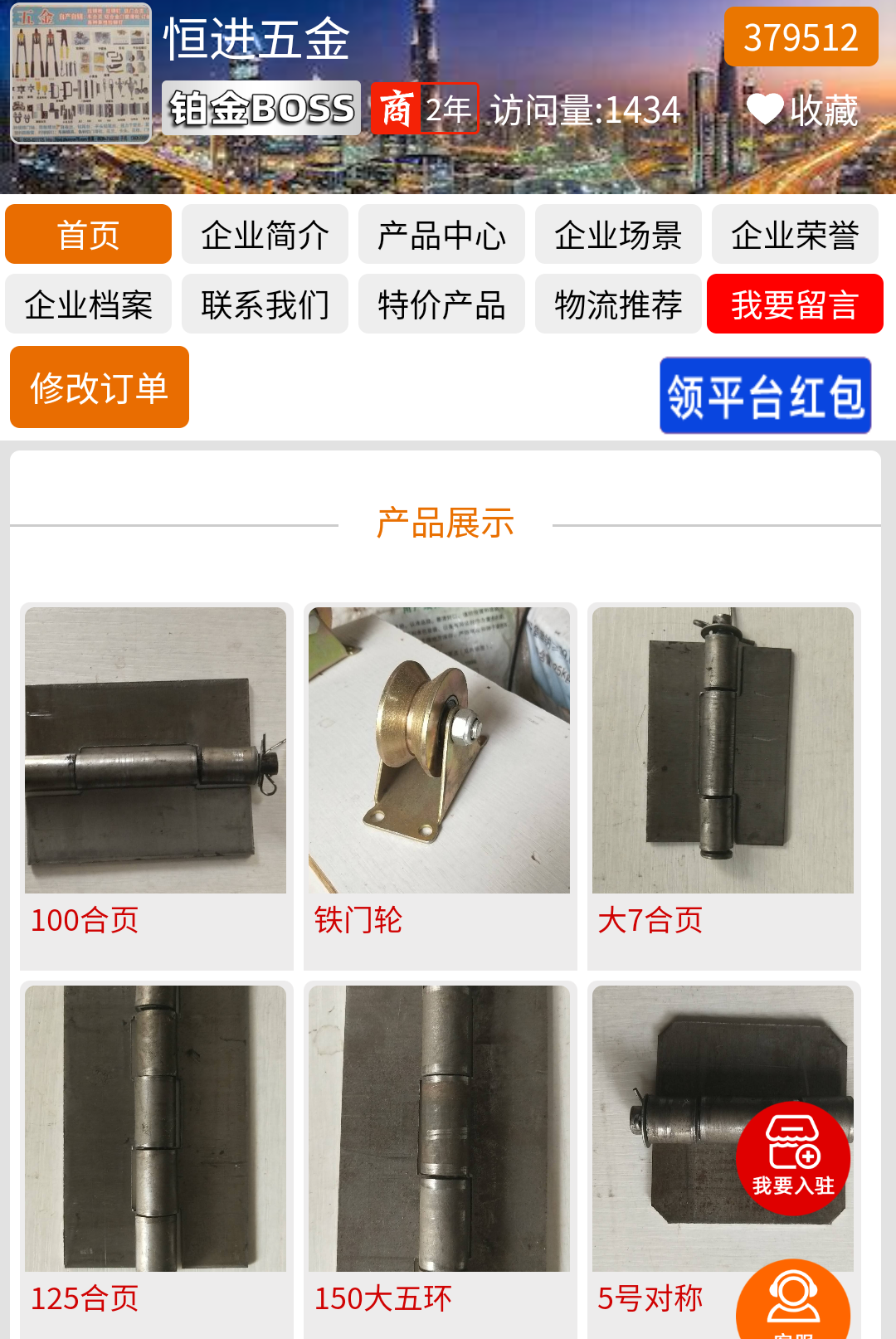This screenshot has height=1339, width=896.
Task: Add 恒进五金 shop to favorites (收藏)
Action: (x=801, y=110)
